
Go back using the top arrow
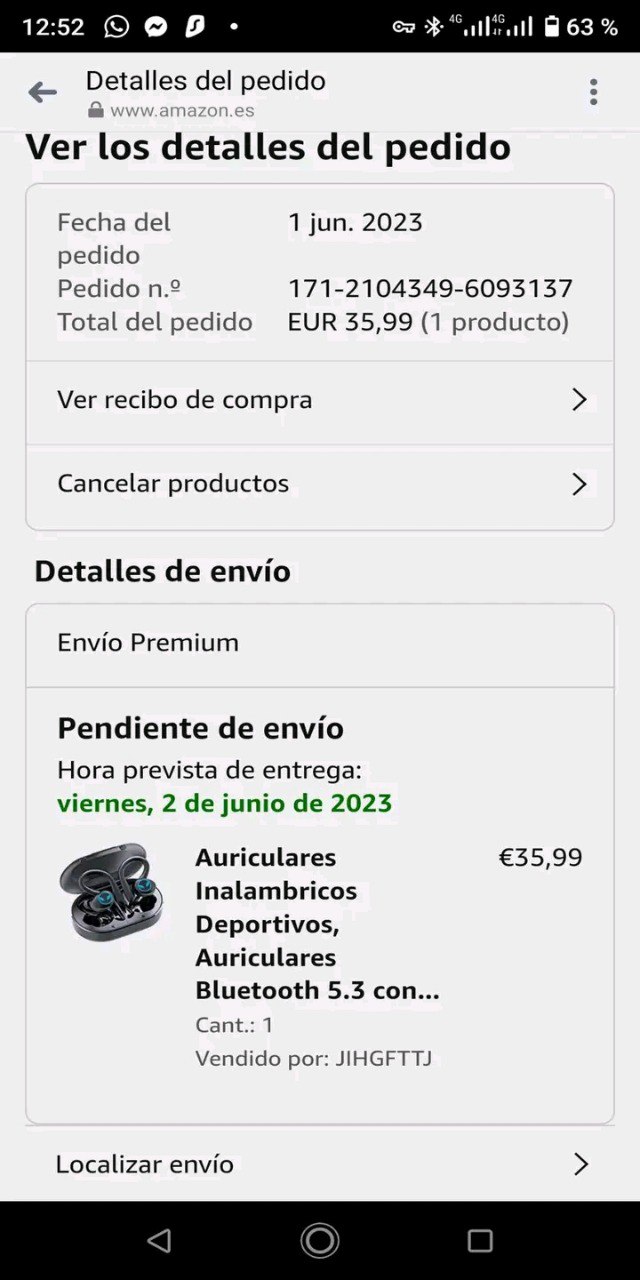(42, 93)
